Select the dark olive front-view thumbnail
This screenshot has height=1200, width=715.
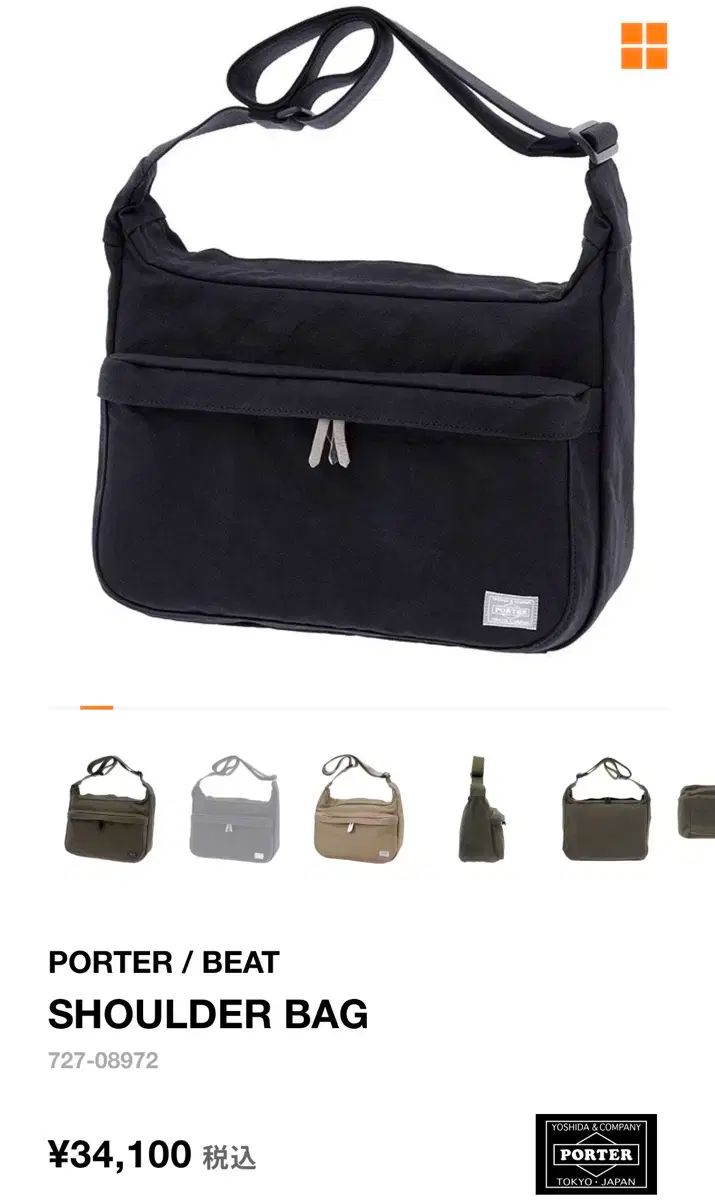point(110,809)
